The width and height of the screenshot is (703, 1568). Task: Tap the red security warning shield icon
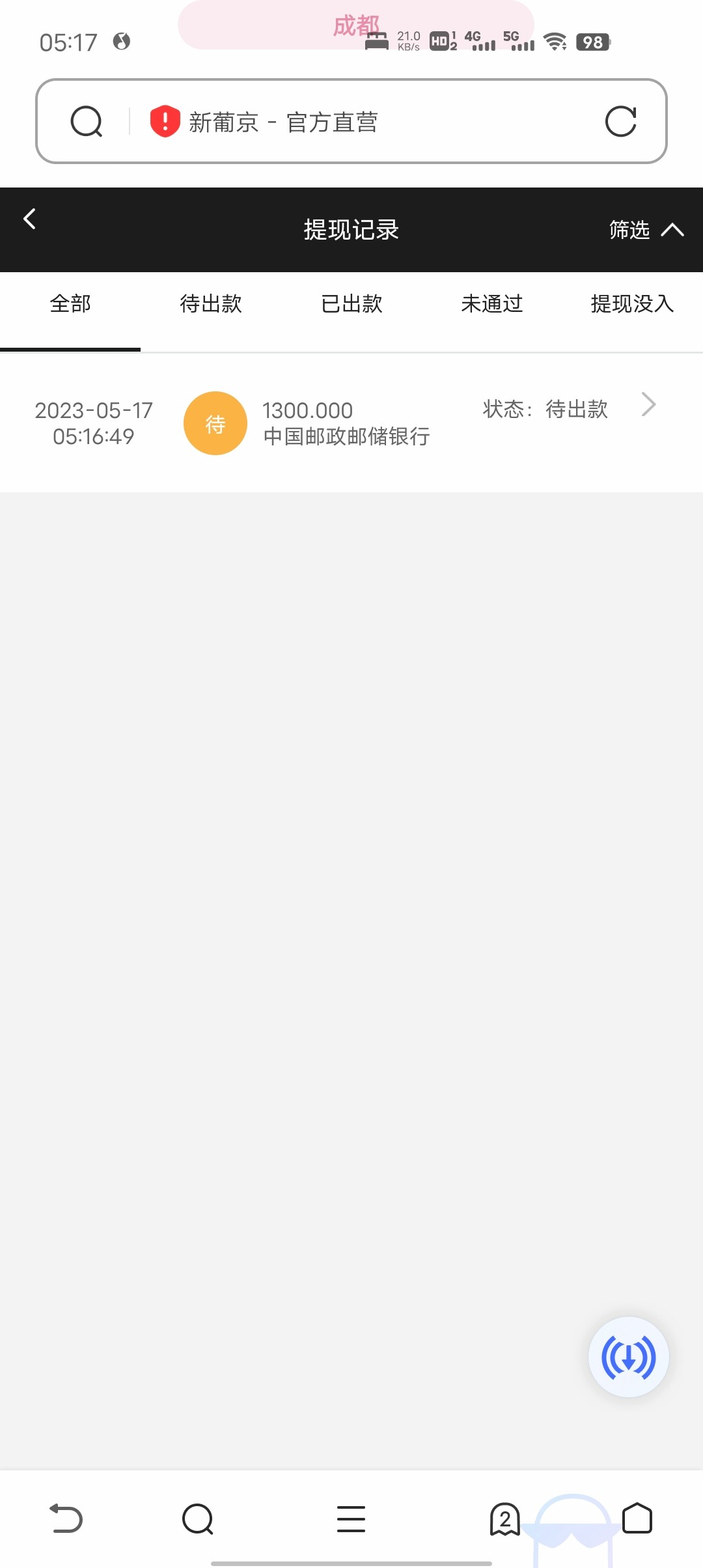(x=165, y=122)
